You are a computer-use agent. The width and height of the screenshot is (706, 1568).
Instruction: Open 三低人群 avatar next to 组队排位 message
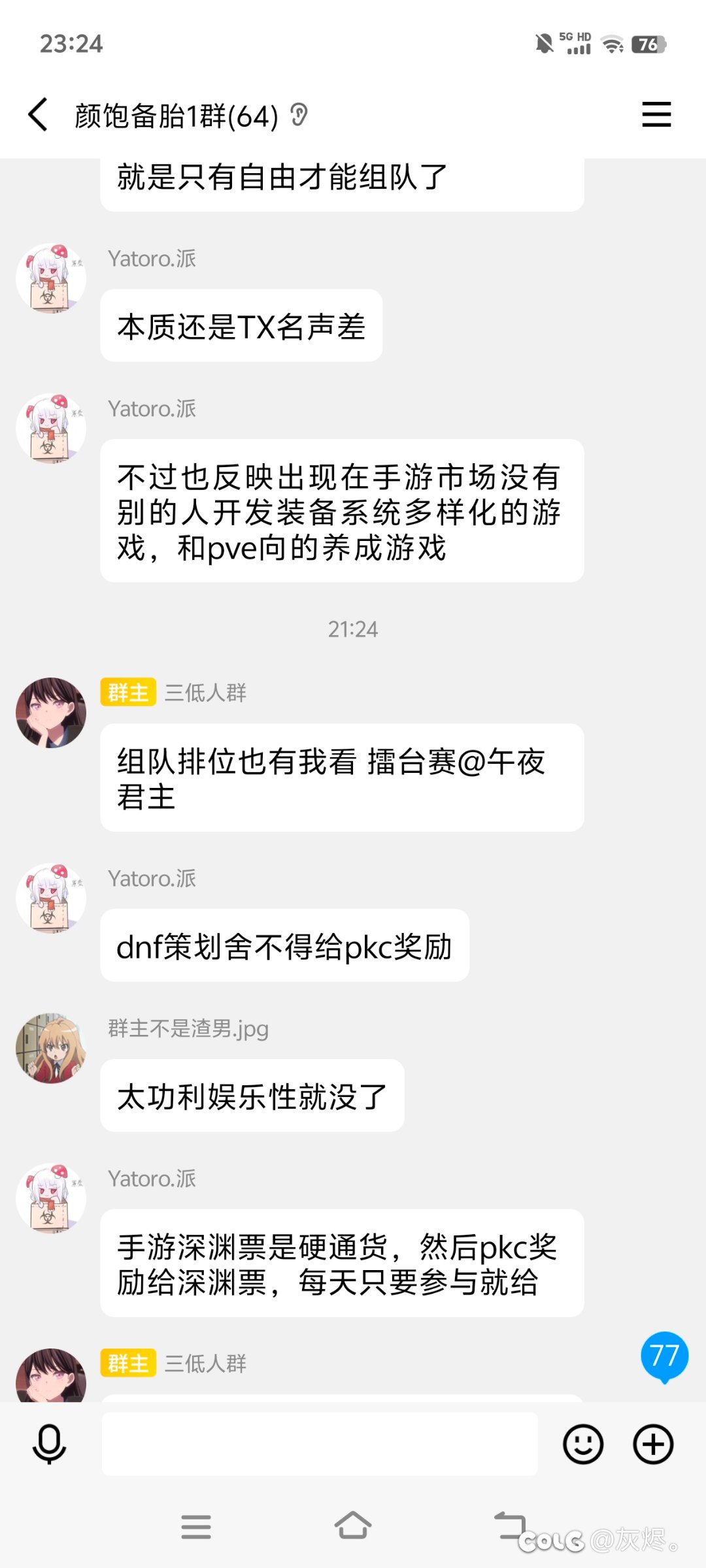tap(51, 712)
